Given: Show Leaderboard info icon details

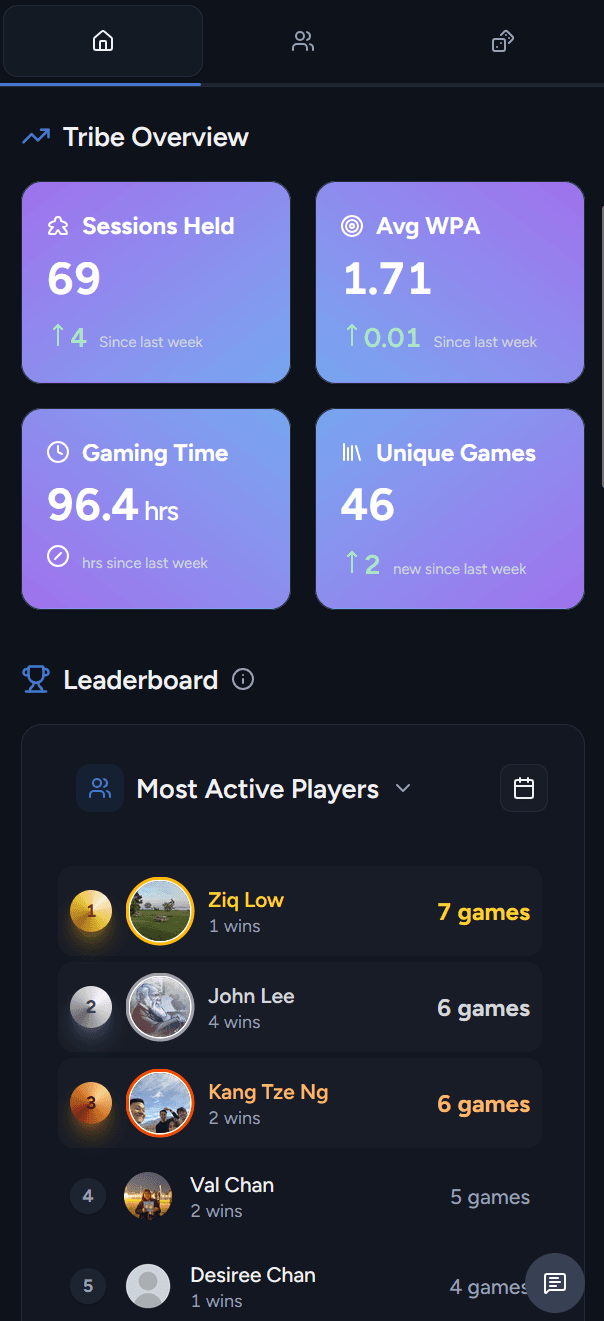Looking at the screenshot, I should coord(243,680).
